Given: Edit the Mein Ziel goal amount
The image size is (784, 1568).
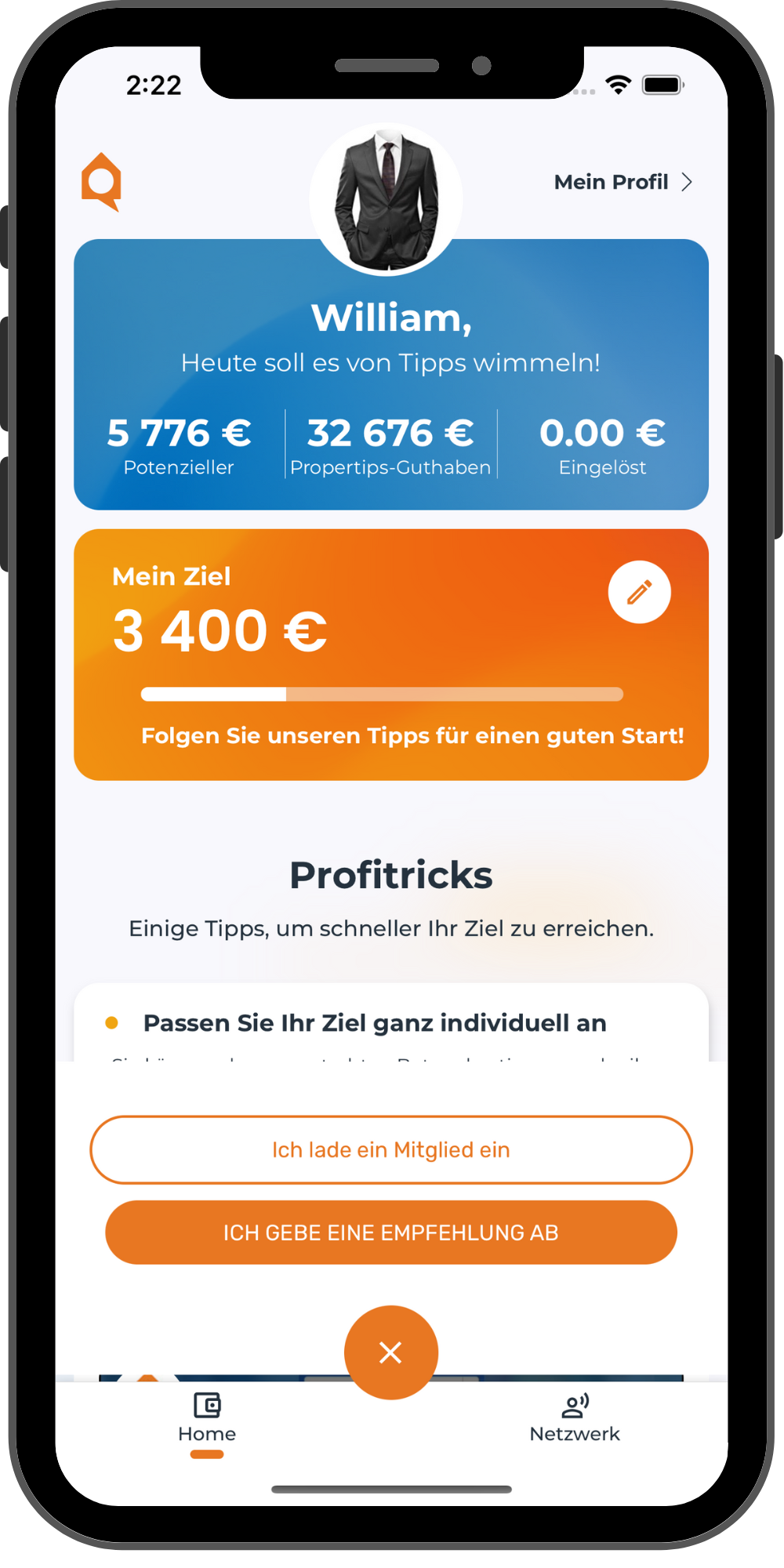Looking at the screenshot, I should click(x=639, y=592).
